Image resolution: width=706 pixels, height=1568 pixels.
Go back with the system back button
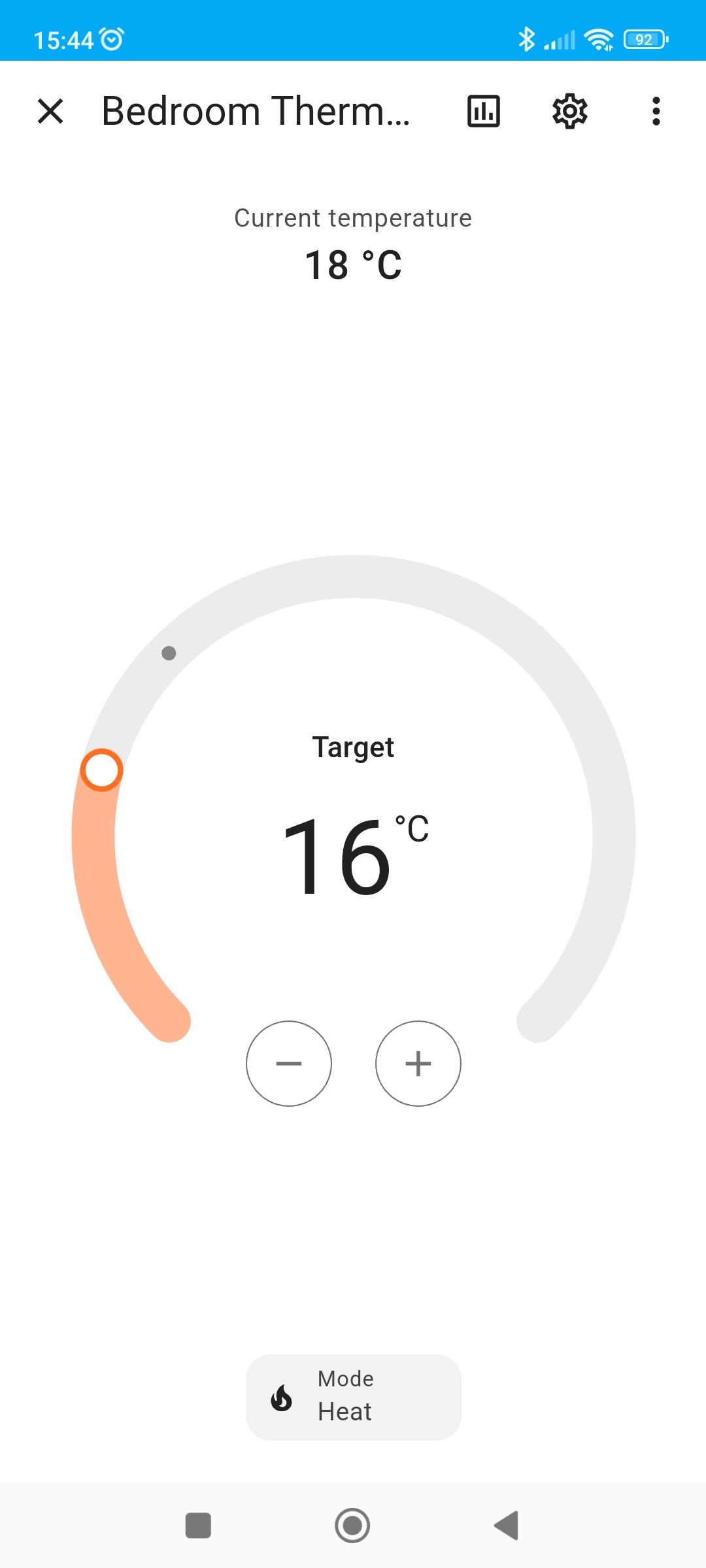pyautogui.click(x=507, y=1526)
